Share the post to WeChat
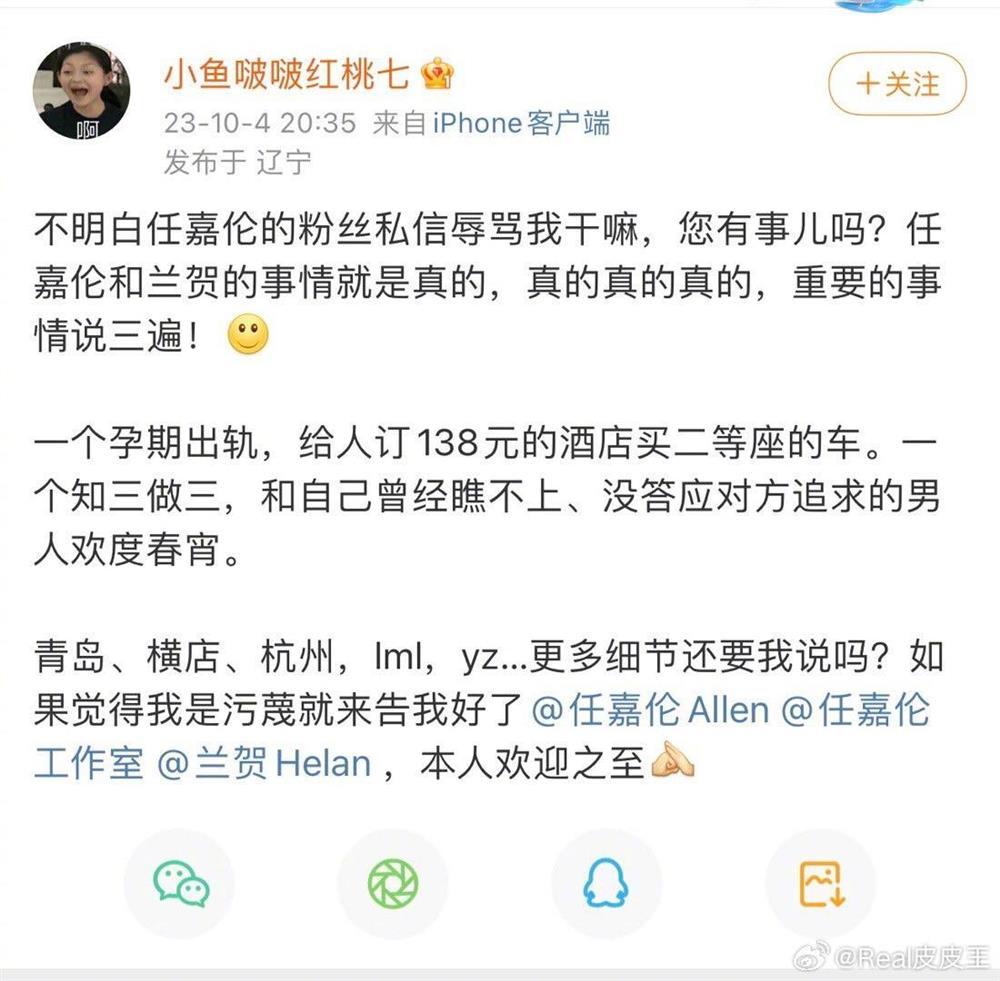The height and width of the screenshot is (981, 1000). pos(180,883)
